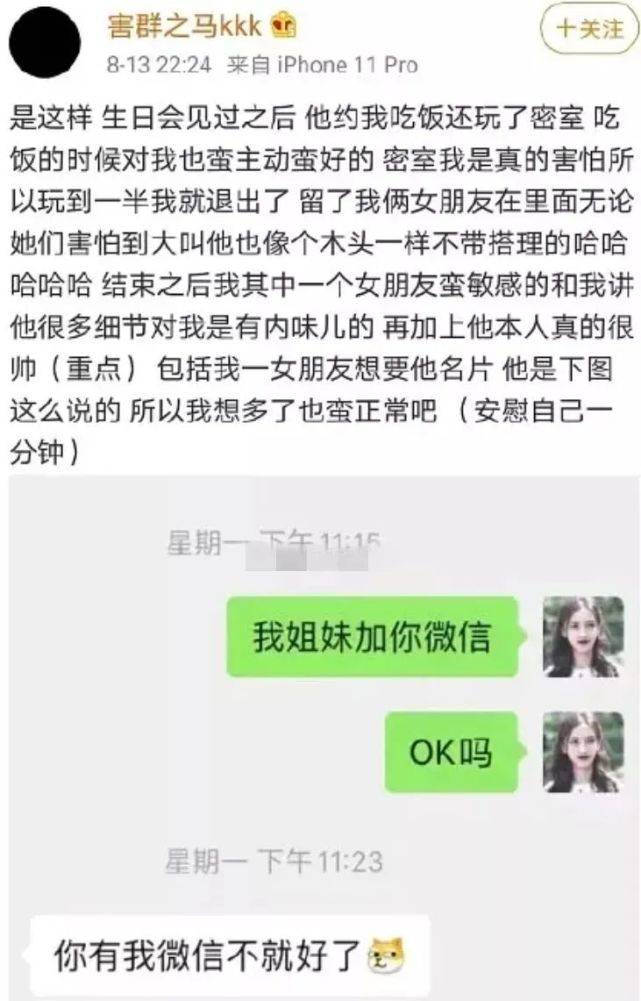
Task: Follow 害群之马kkk with the +关注 button
Action: tap(588, 29)
